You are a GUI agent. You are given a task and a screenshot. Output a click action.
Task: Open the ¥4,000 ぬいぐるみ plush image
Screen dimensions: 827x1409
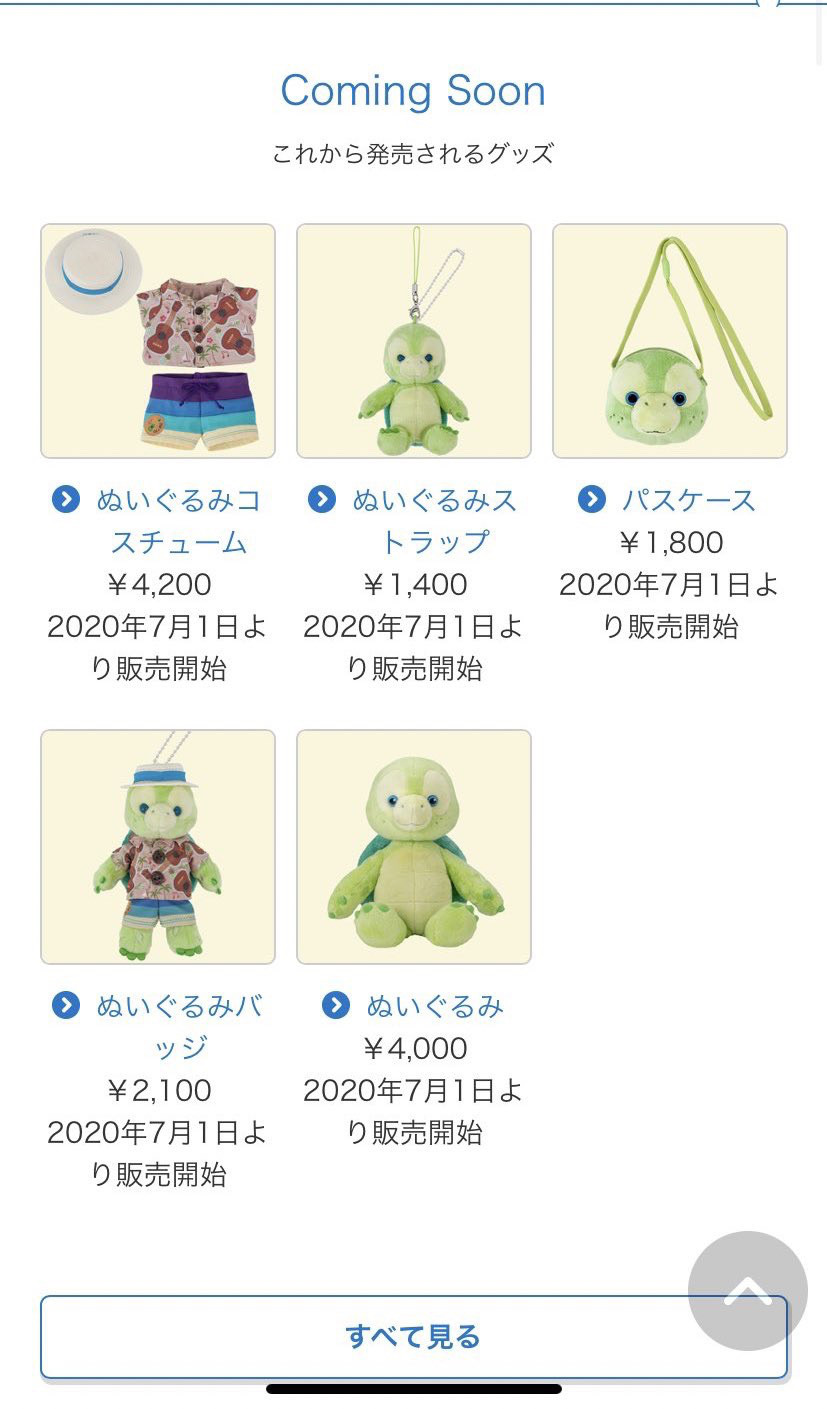pyautogui.click(x=414, y=847)
